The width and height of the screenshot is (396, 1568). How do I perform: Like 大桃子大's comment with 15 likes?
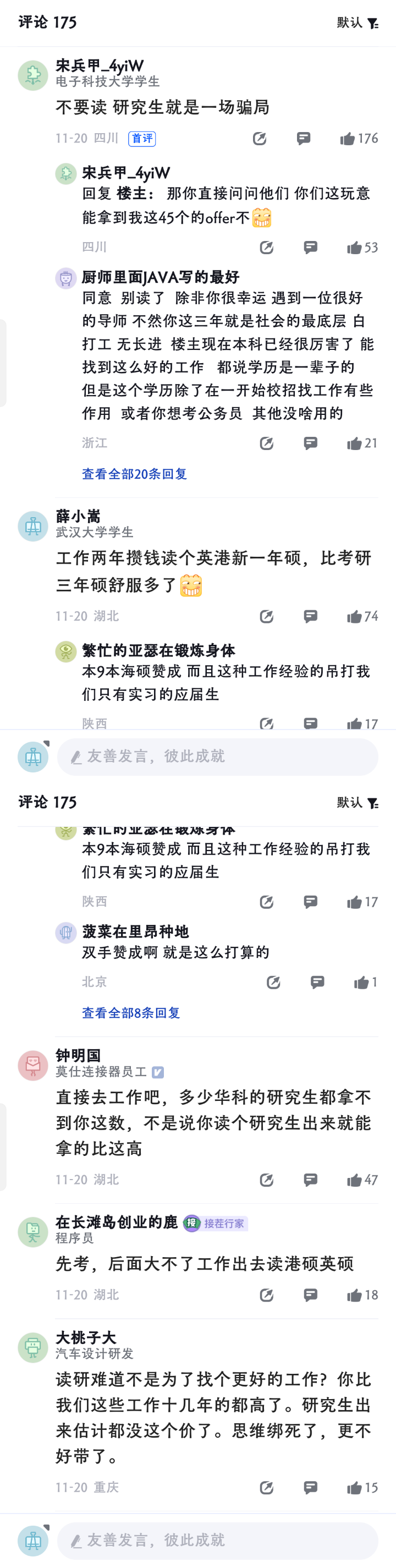(x=355, y=1488)
